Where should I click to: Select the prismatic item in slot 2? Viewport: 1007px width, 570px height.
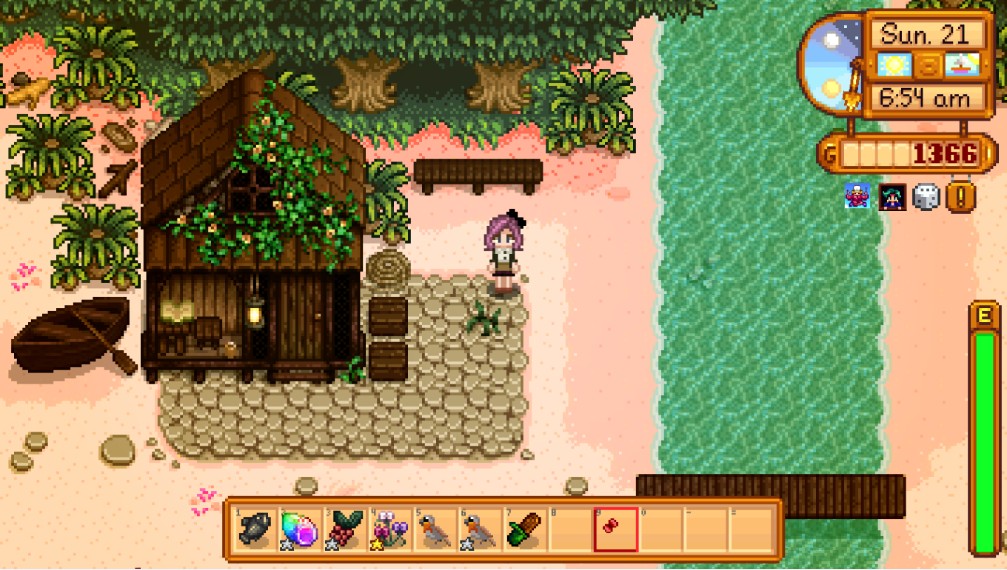tap(299, 529)
